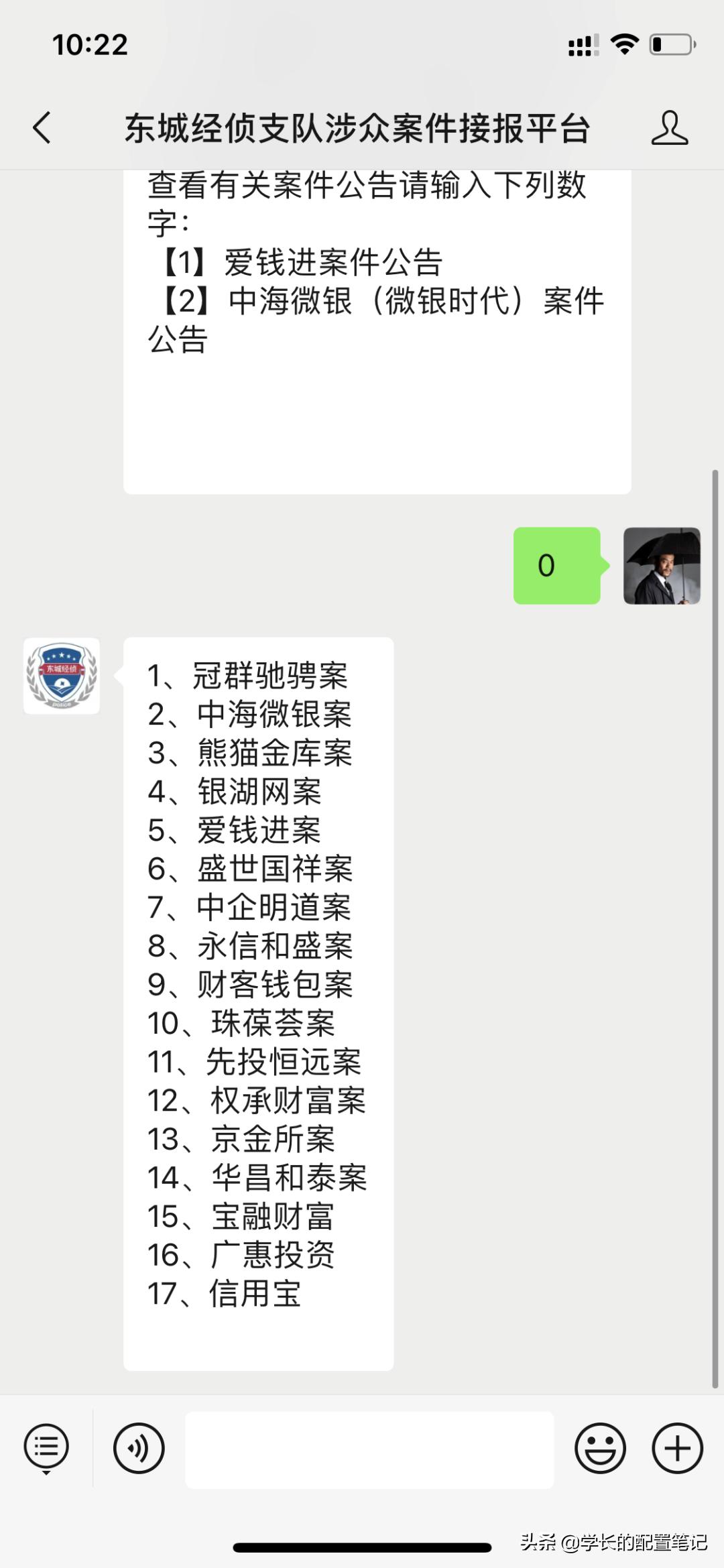Tap the contact profile icon top right
Viewport: 724px width, 1568px height.
(670, 129)
